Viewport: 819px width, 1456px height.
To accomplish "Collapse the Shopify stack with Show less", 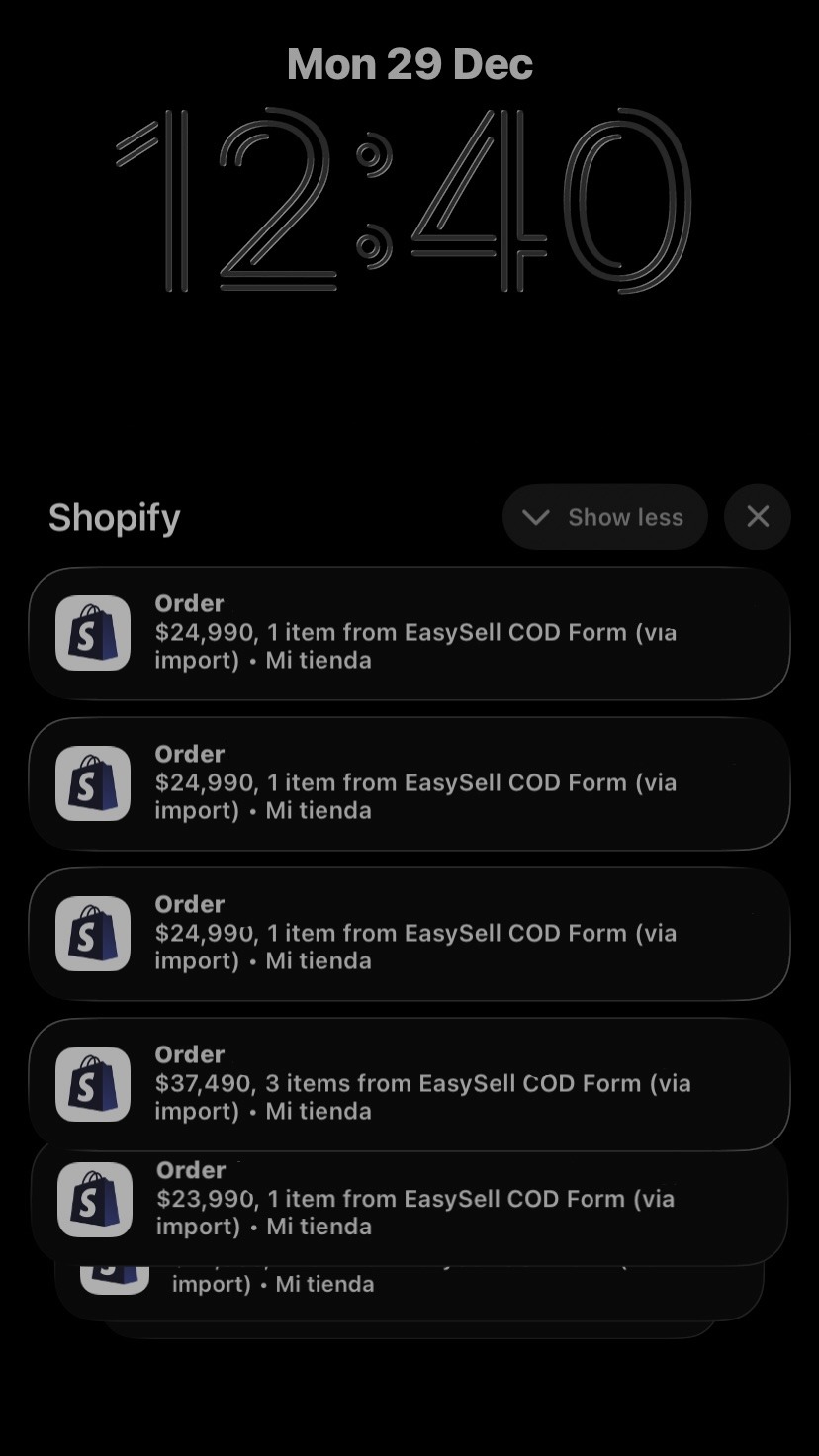I will 604,517.
